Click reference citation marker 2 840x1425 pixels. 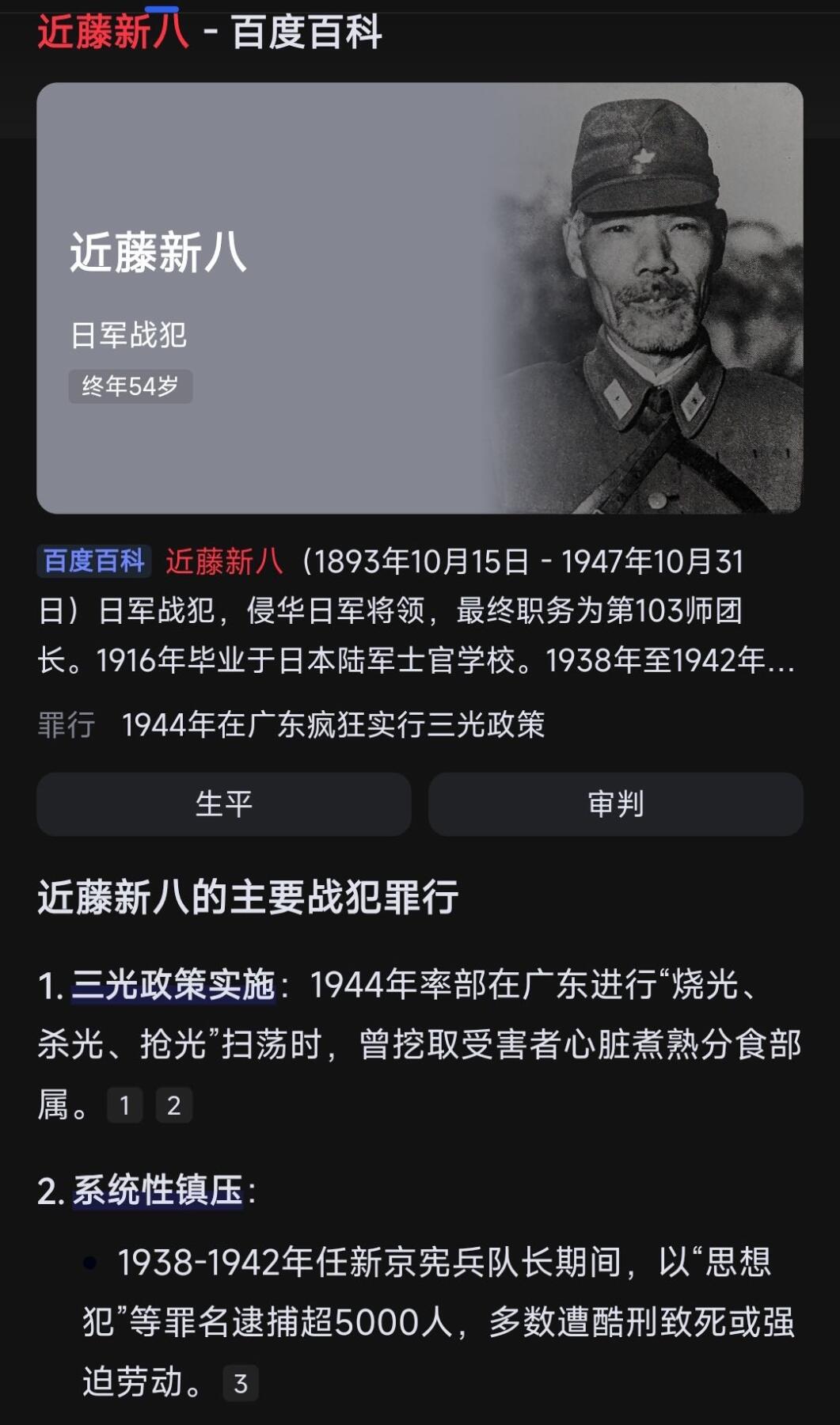173,1104
